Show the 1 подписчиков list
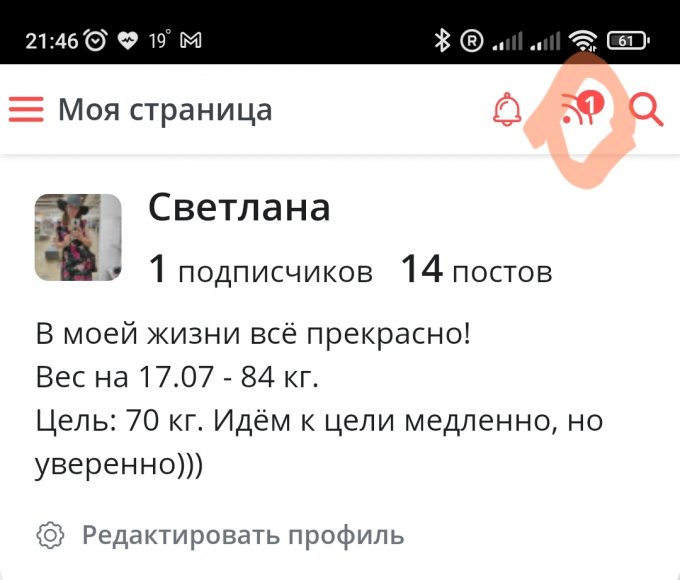Viewport: 680px width, 580px height. click(260, 270)
